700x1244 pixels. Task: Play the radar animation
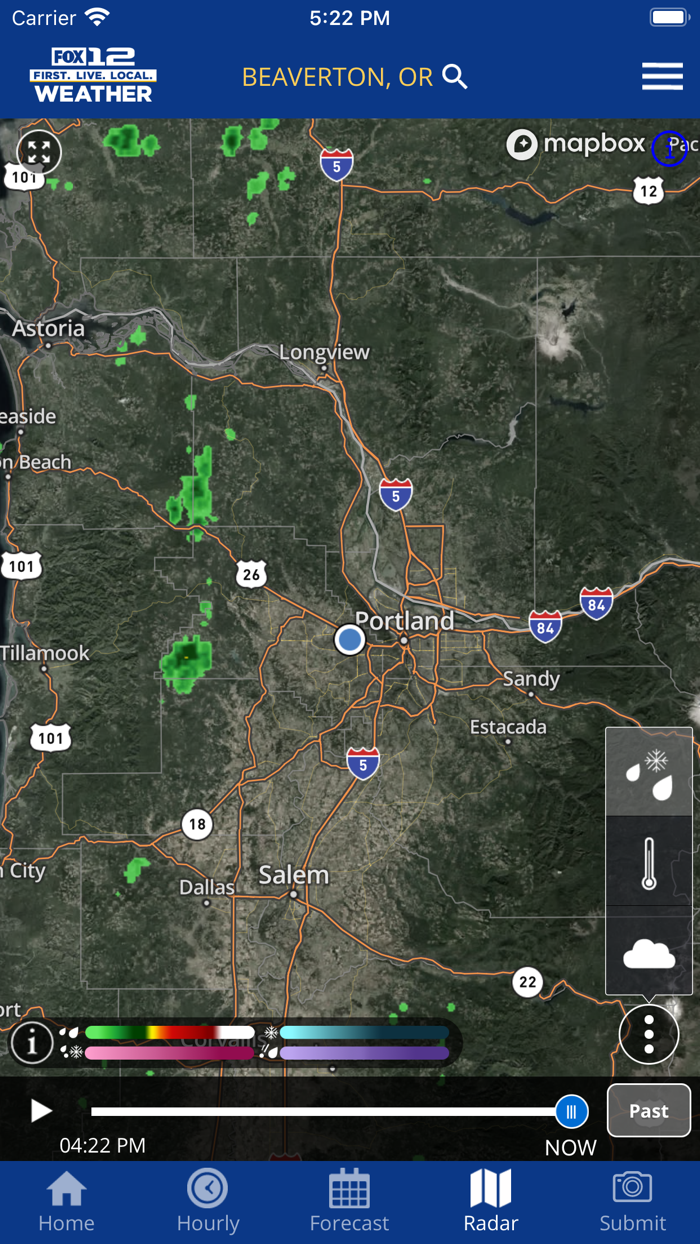41,1111
